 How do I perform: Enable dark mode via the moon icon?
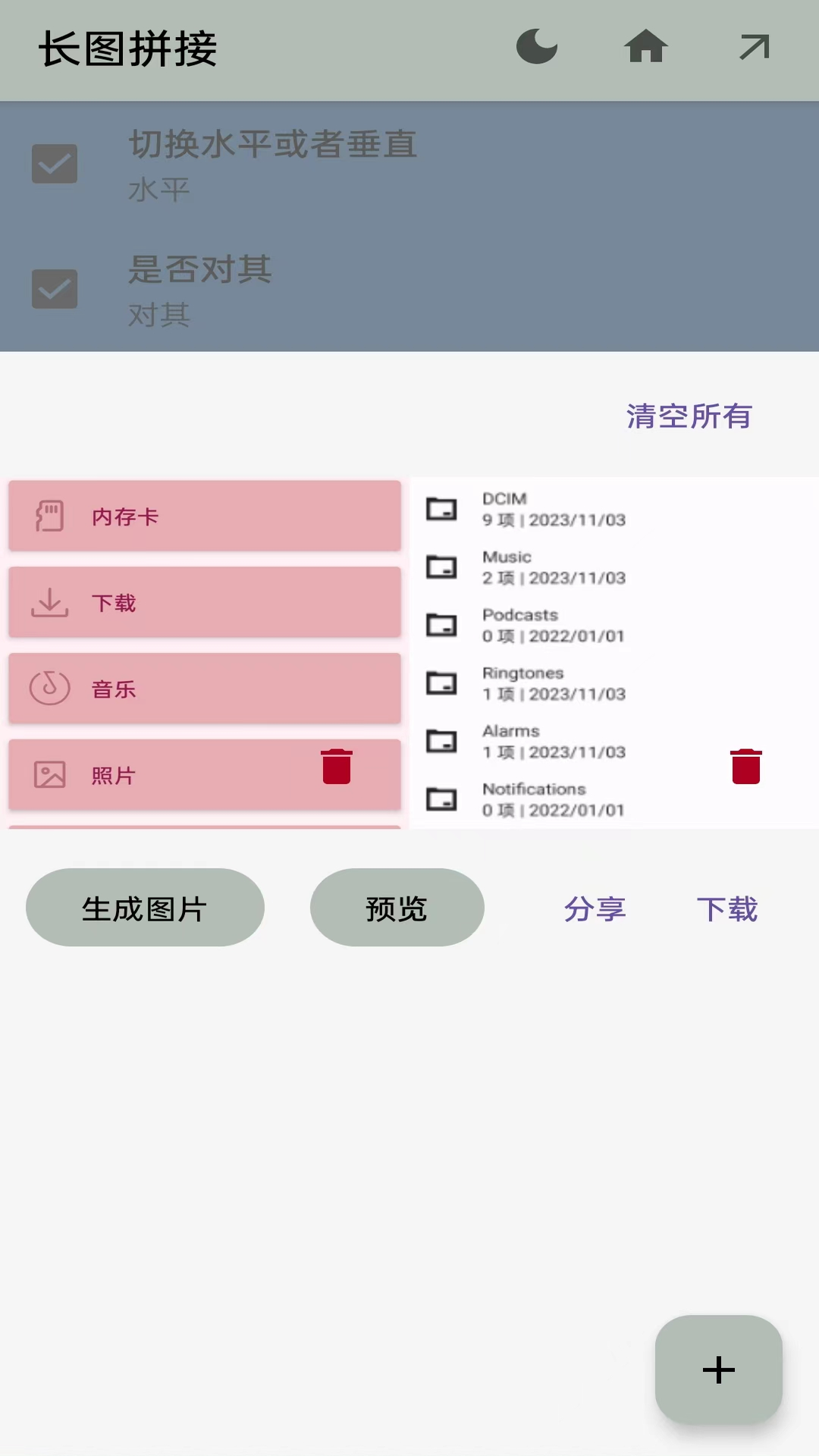(536, 48)
